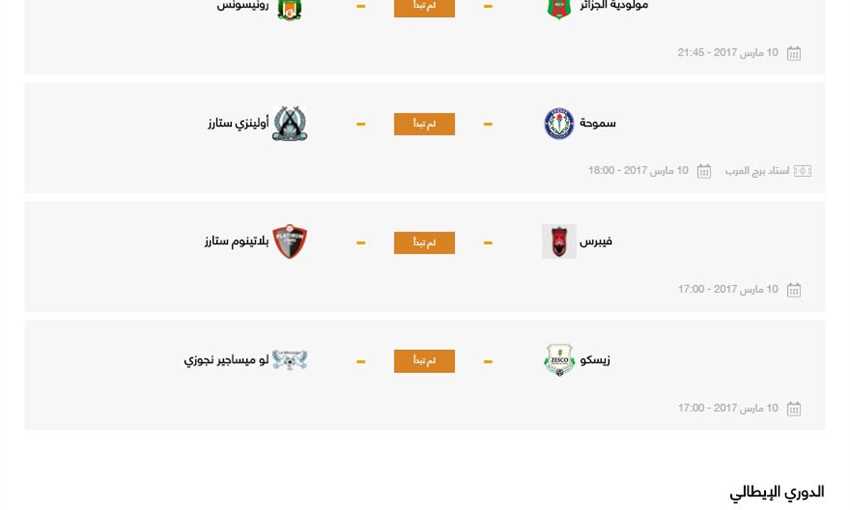850x510 pixels.
Task: Open the Zesco vs Le Messager Ngozi match
Action: [x=424, y=360]
